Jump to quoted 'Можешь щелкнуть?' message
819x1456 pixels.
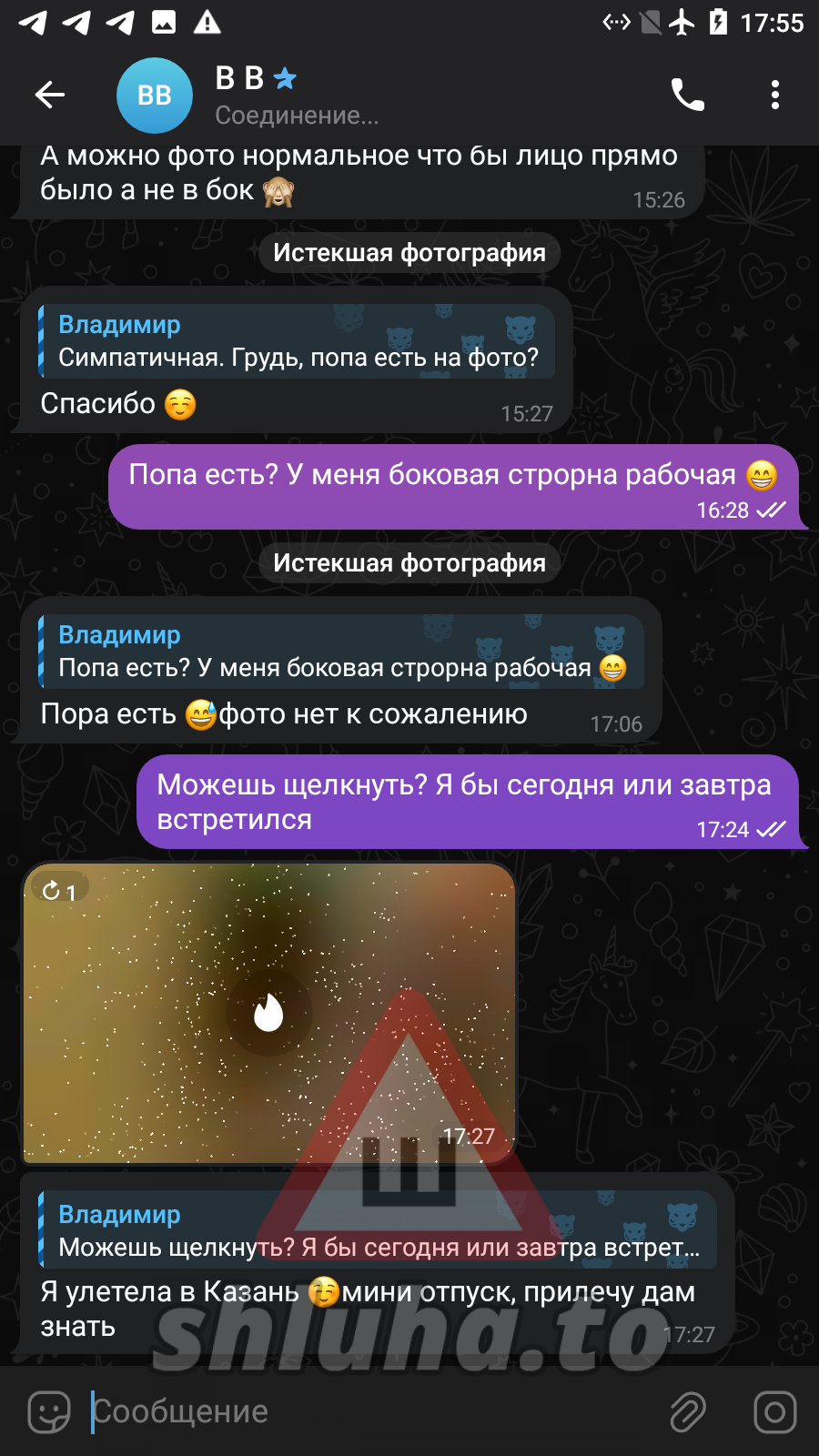[378, 1230]
